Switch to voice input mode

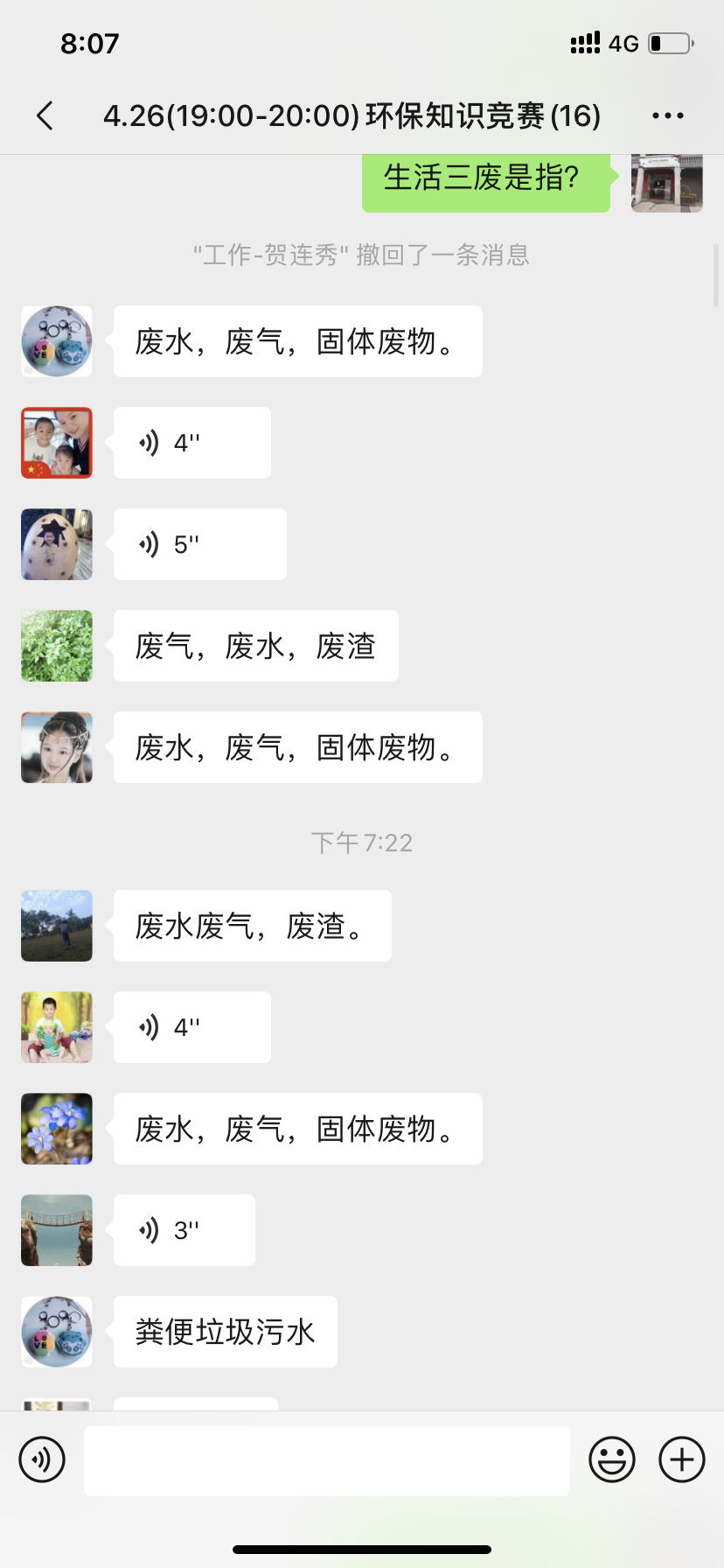[42, 1459]
